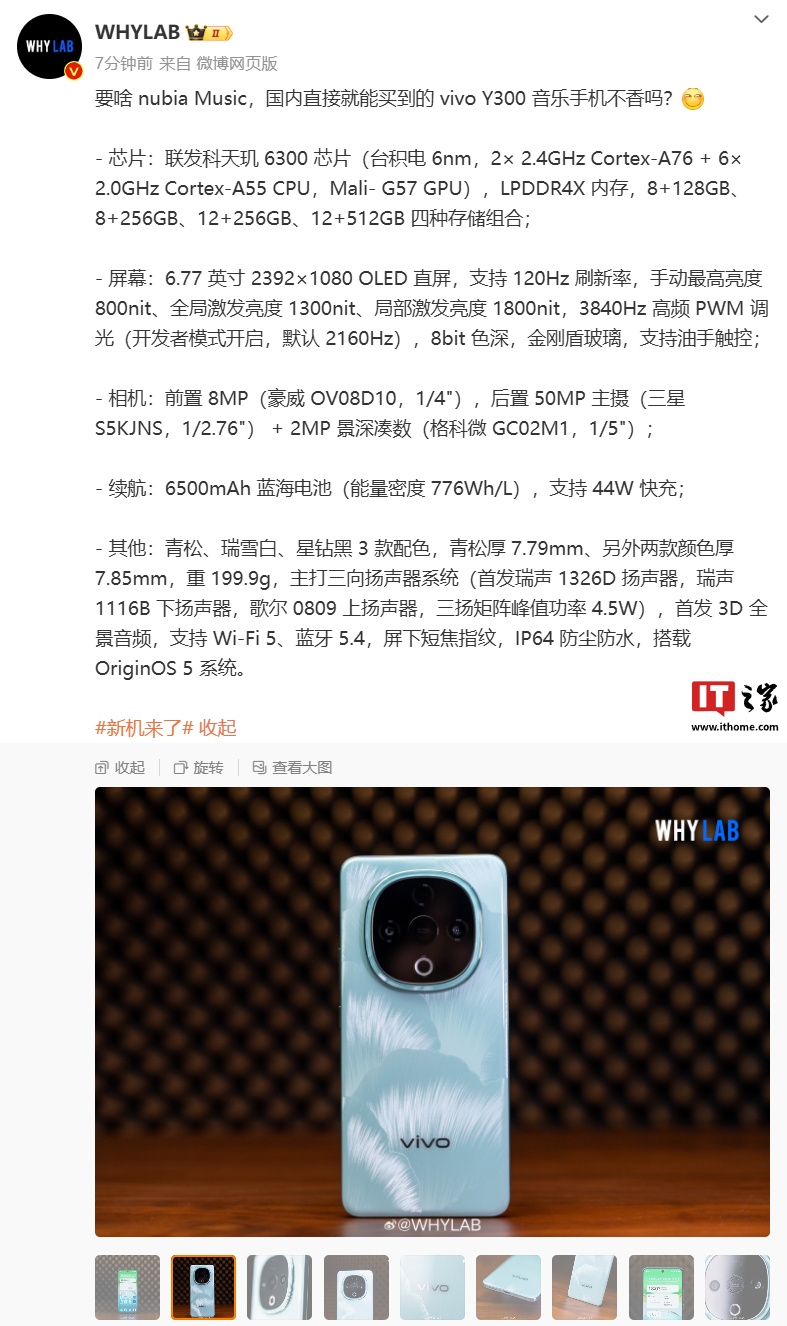Select the last thumbnail of camera ring close-up
This screenshot has height=1326, width=787.
pyautogui.click(x=737, y=1287)
